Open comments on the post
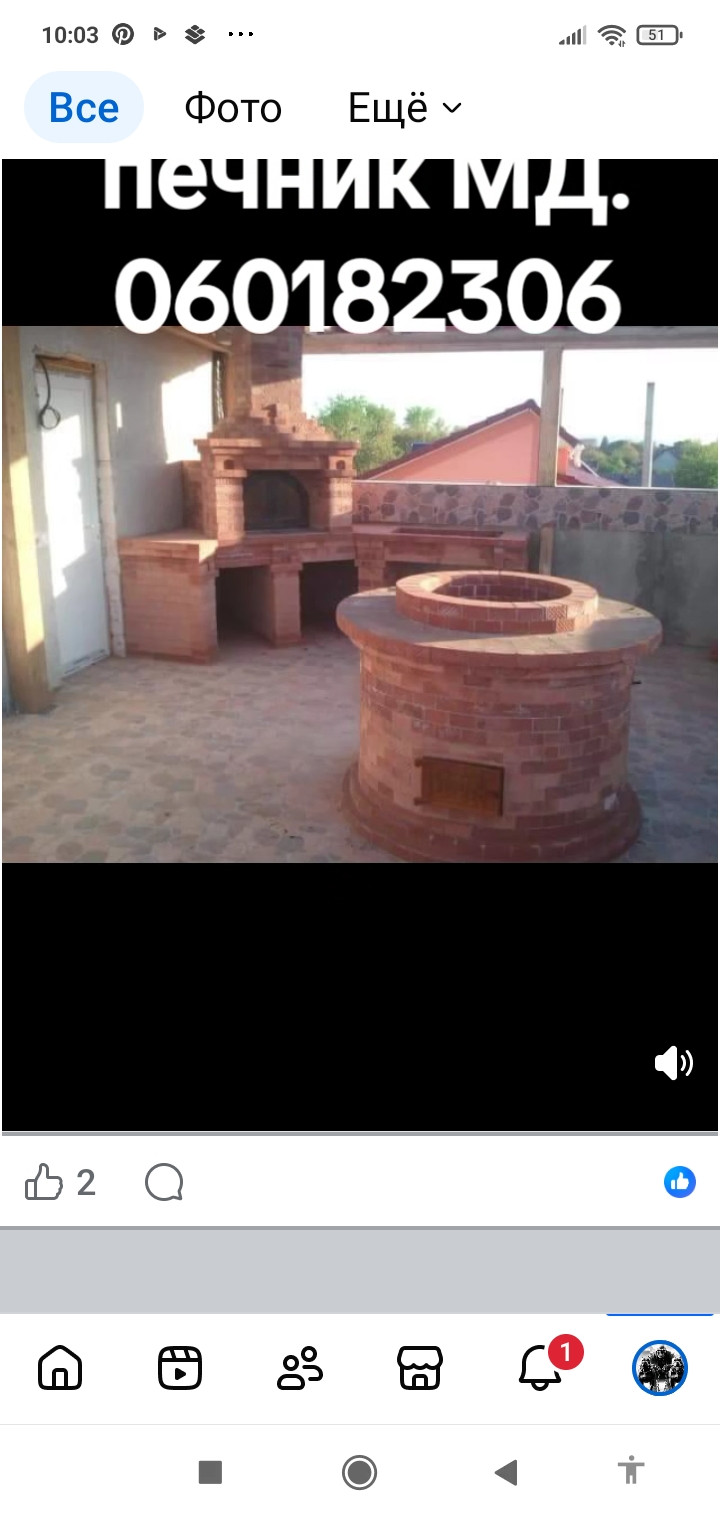Screen dimensions: 720x1520 click(164, 1183)
